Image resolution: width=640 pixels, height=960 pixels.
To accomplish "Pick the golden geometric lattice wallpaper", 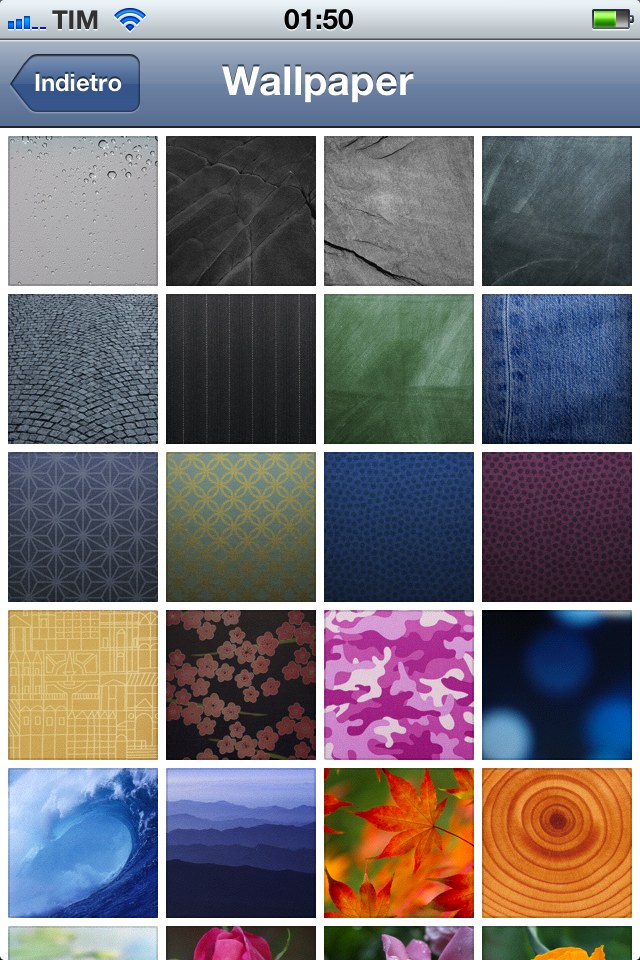I will [x=241, y=527].
